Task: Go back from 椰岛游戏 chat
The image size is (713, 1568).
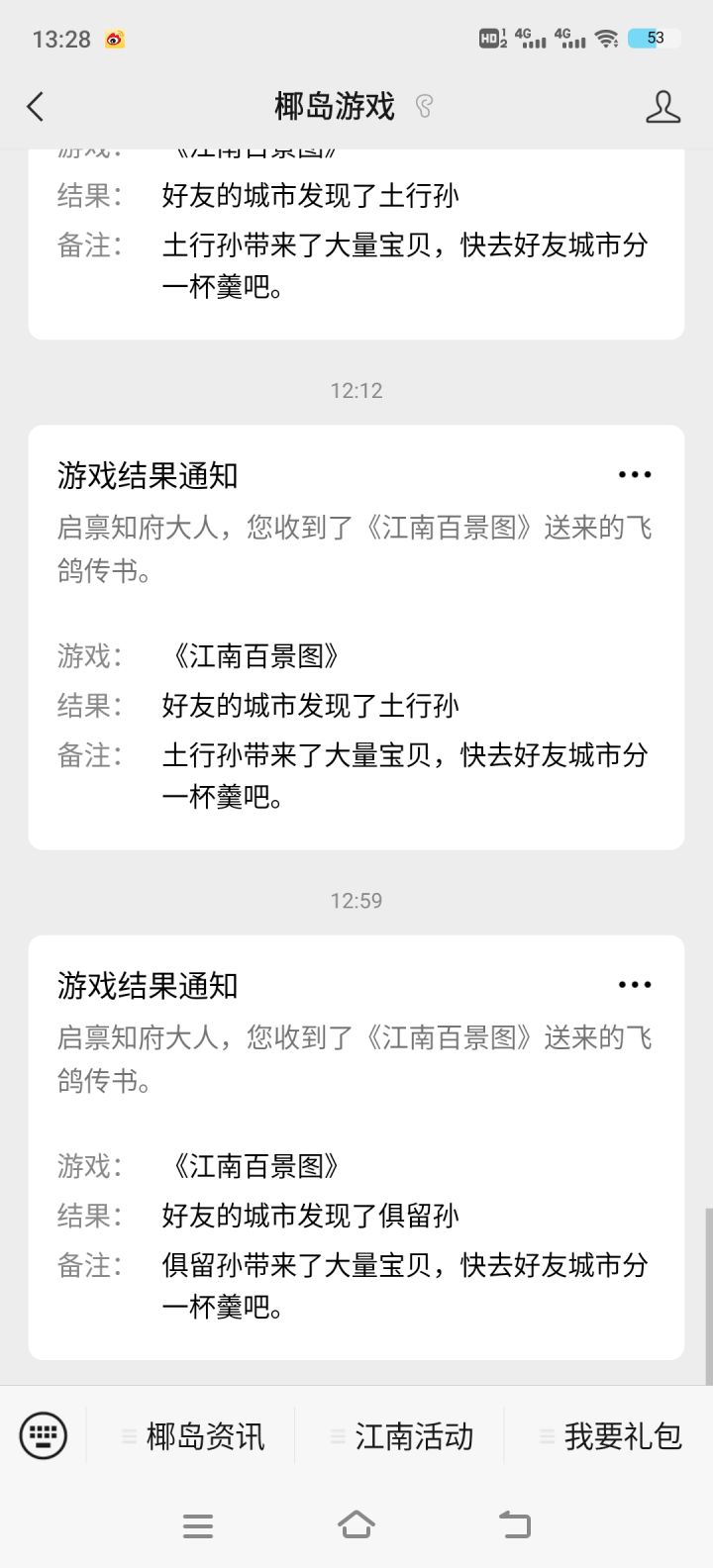Action: point(36,107)
